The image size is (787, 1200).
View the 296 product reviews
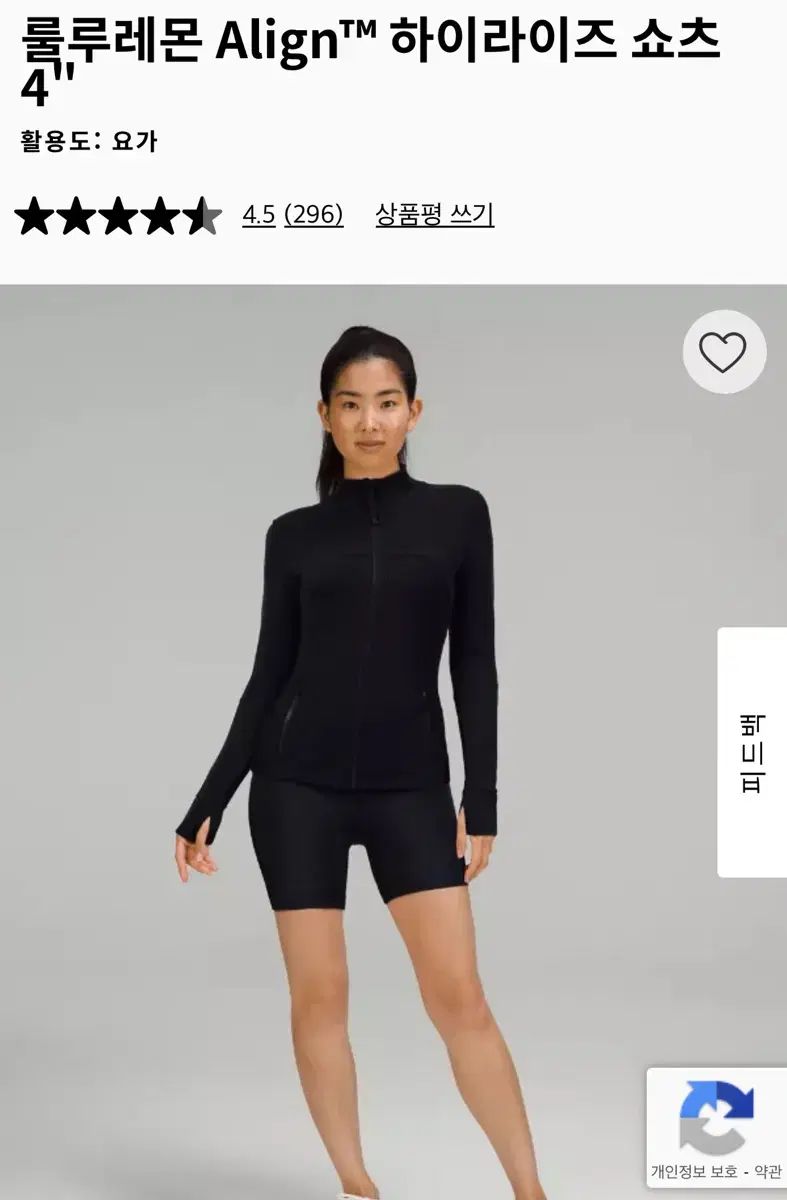(314, 215)
